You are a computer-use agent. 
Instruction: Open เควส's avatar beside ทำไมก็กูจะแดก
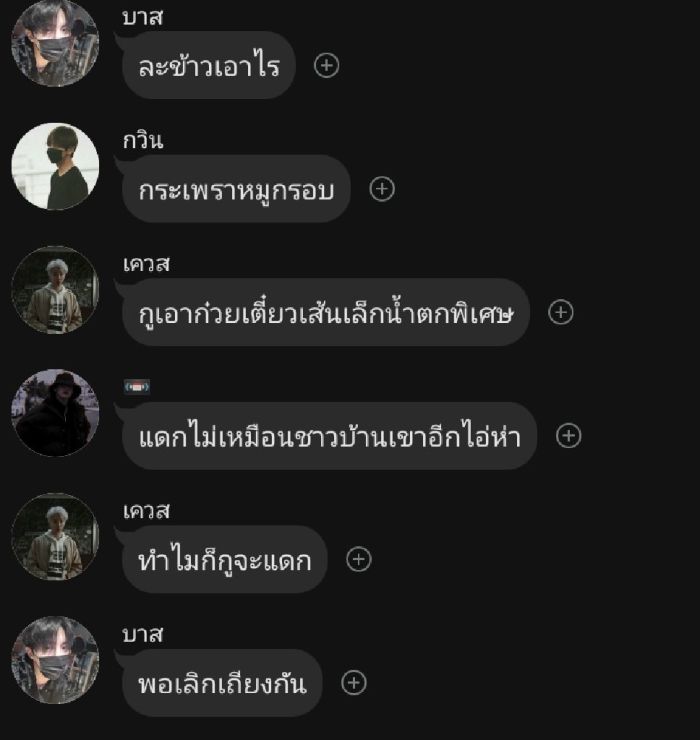(x=55, y=537)
